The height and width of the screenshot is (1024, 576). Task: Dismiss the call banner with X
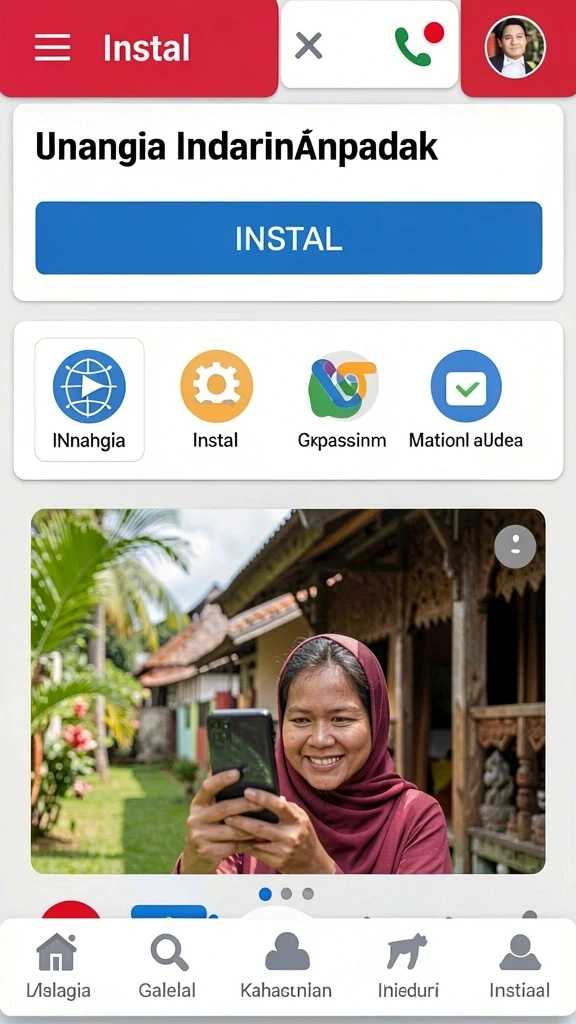click(x=308, y=46)
